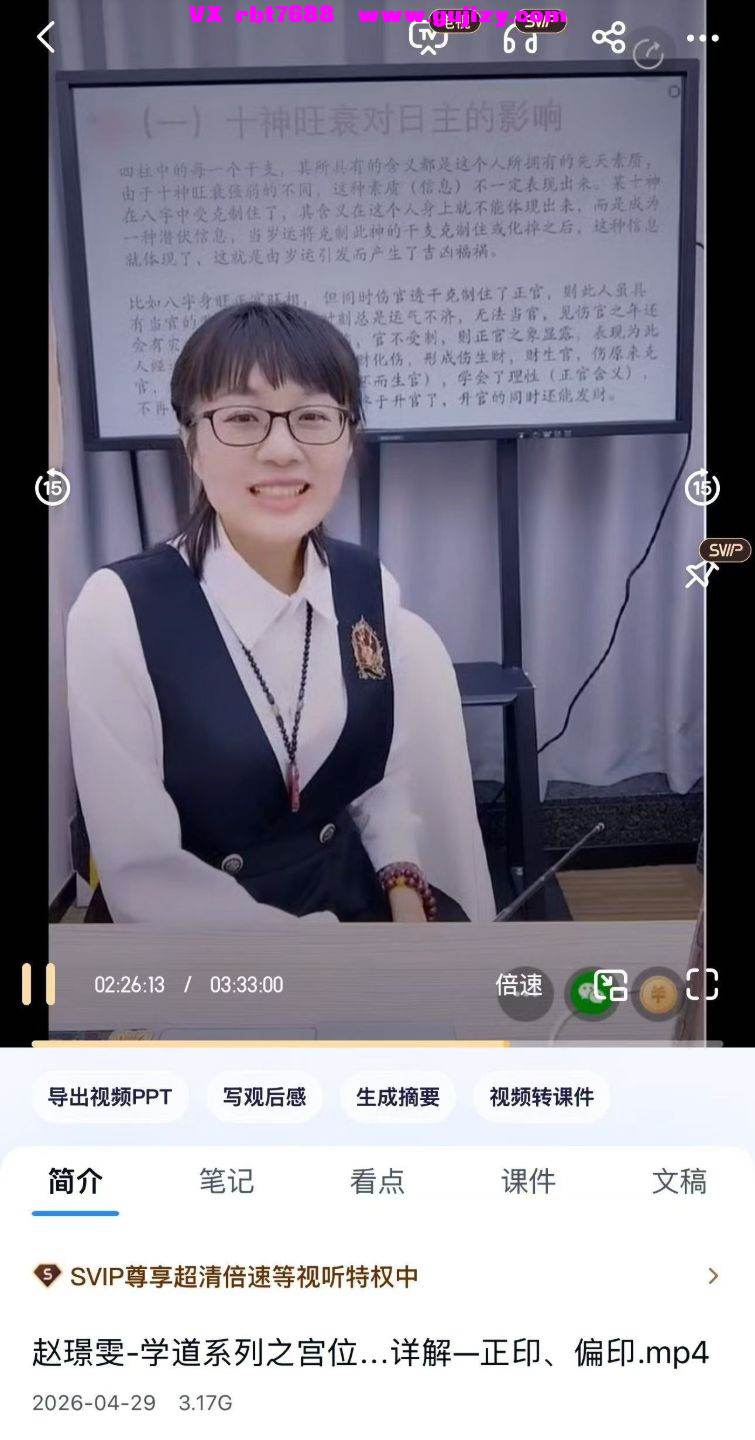Enter picture-in-picture mini window
Screen dimensions: 755x1440
click(610, 985)
